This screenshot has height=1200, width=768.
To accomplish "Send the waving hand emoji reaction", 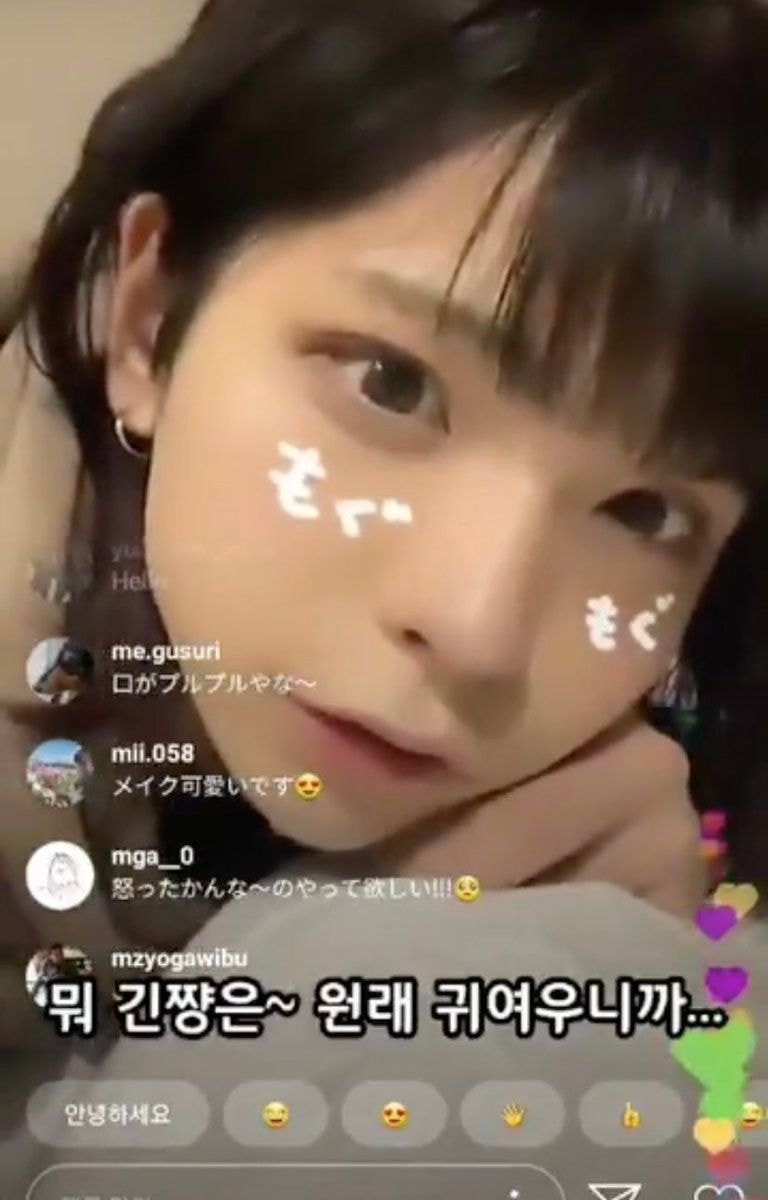I will pos(513,1114).
